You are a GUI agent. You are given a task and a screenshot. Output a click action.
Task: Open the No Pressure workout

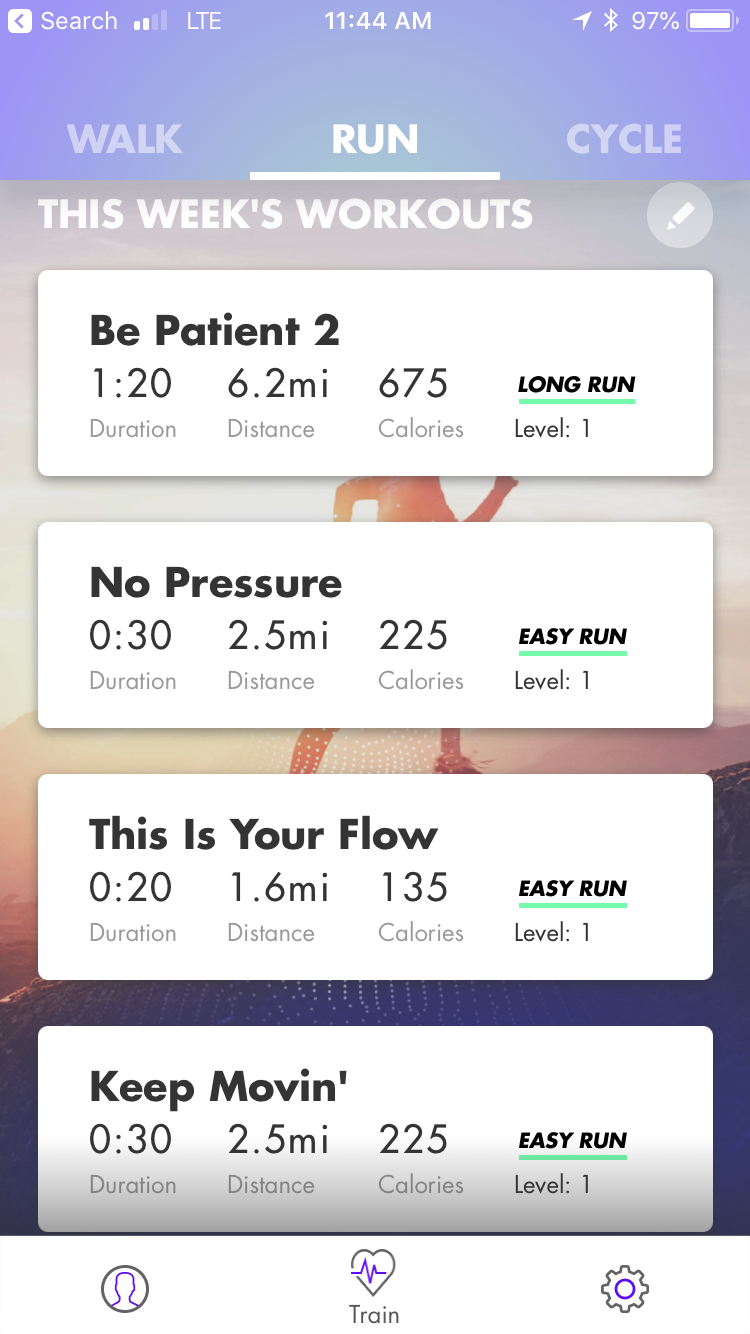[x=375, y=625]
